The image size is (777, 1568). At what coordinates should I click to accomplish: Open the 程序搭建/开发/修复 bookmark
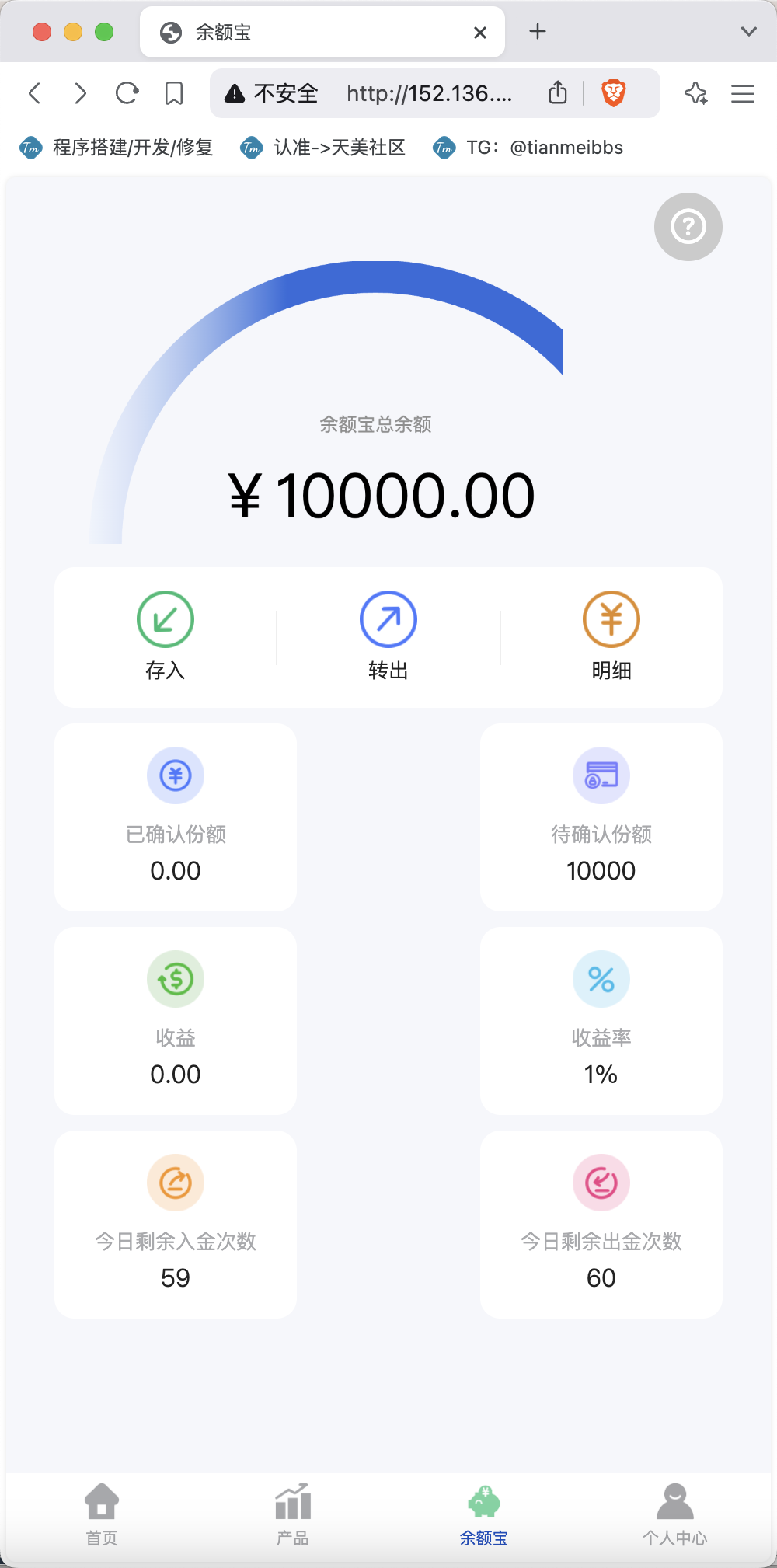117,148
